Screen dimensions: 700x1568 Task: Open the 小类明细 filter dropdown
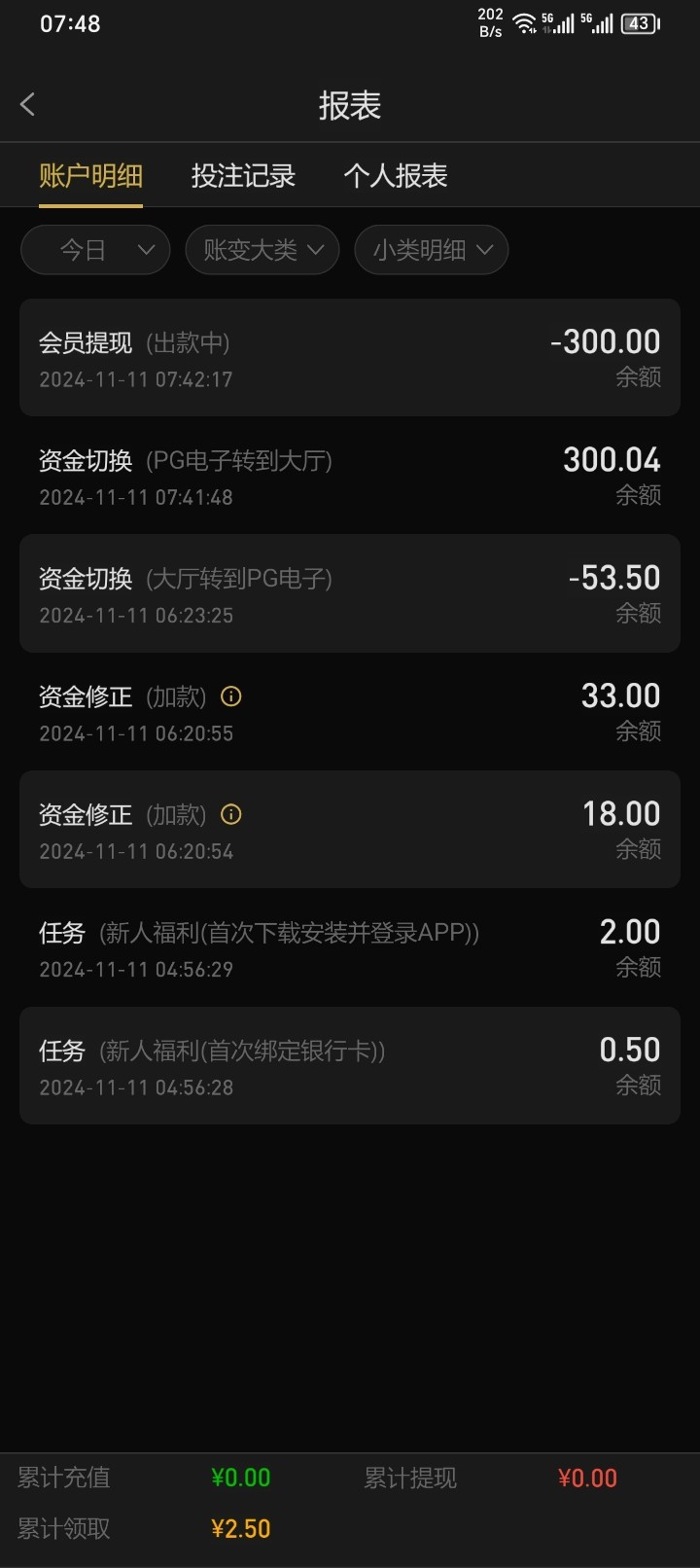click(x=432, y=250)
